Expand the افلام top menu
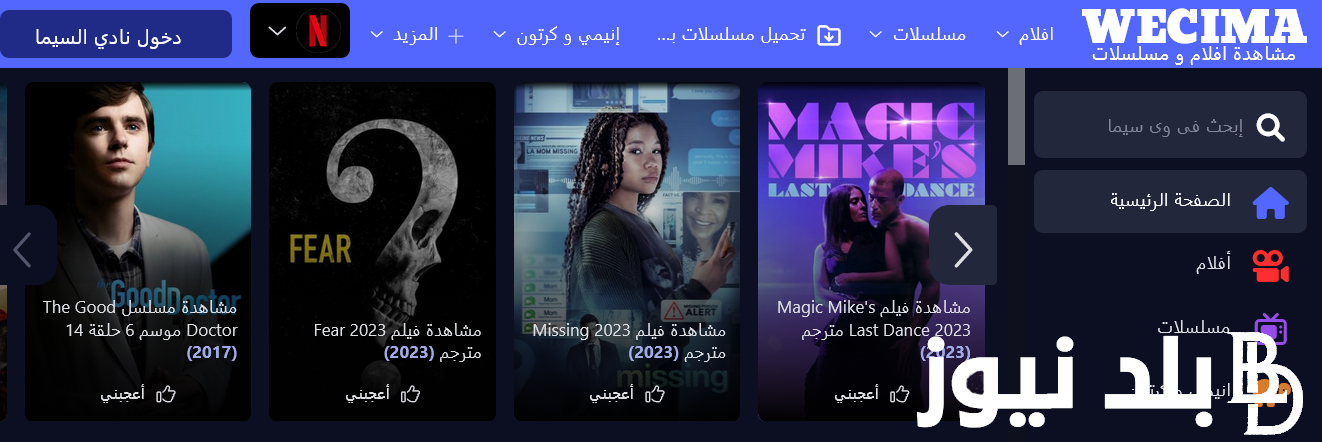 [x=1025, y=35]
